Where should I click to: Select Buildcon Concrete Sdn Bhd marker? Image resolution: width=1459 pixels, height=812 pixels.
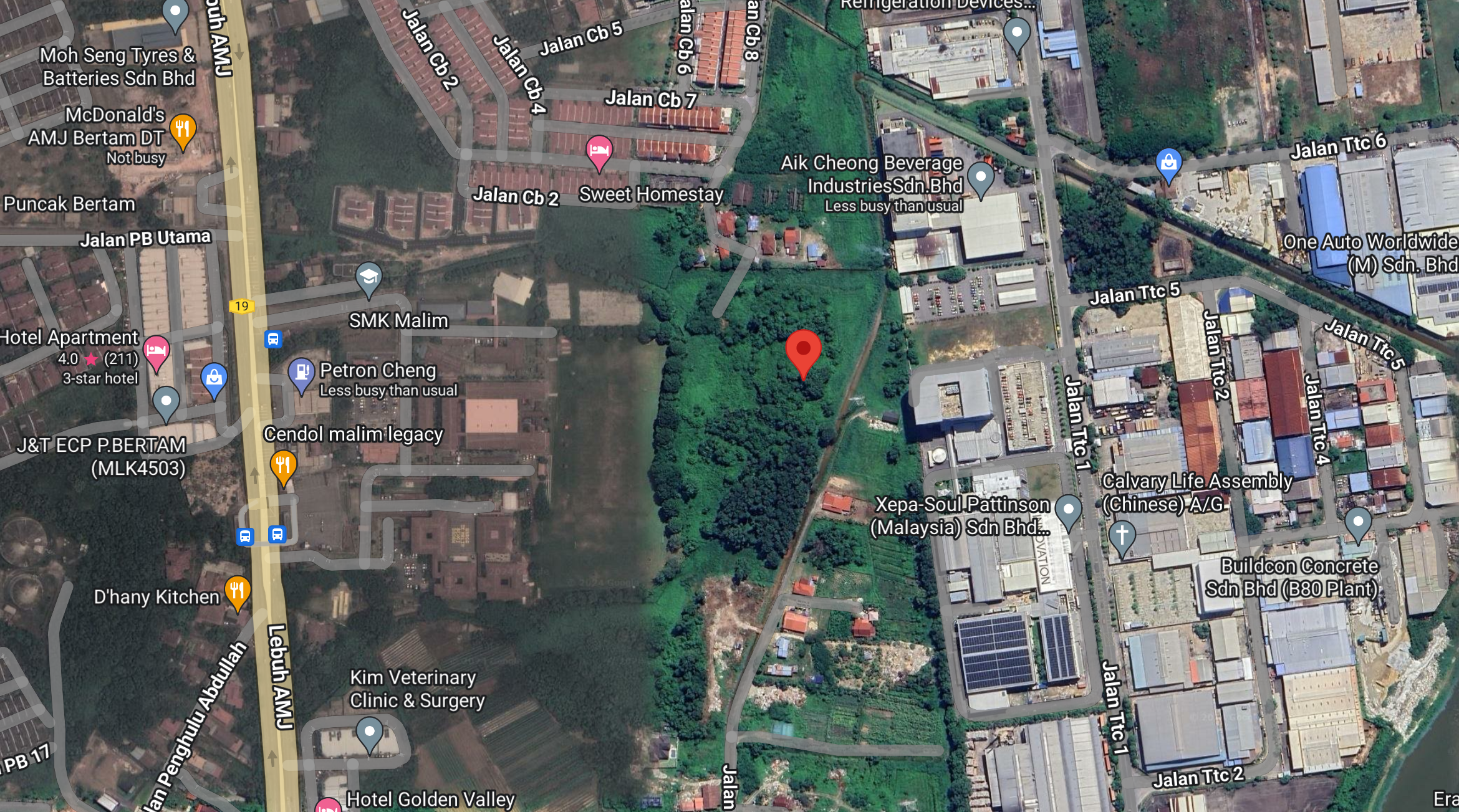(1357, 522)
